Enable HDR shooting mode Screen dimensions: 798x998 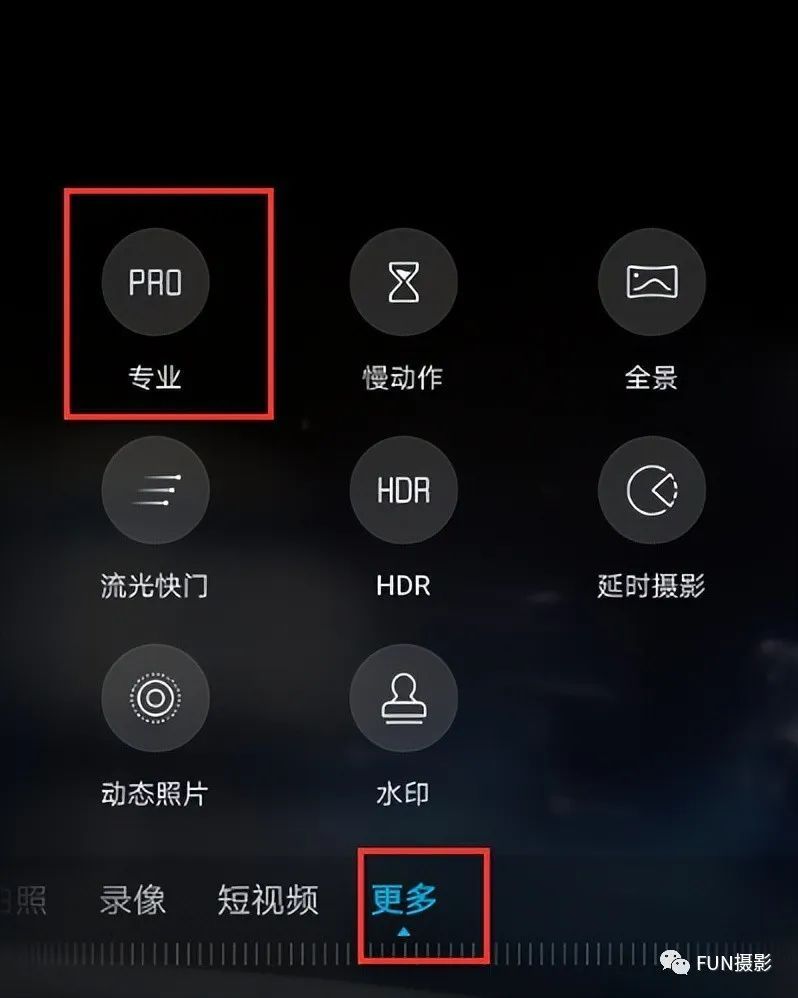pyautogui.click(x=403, y=490)
